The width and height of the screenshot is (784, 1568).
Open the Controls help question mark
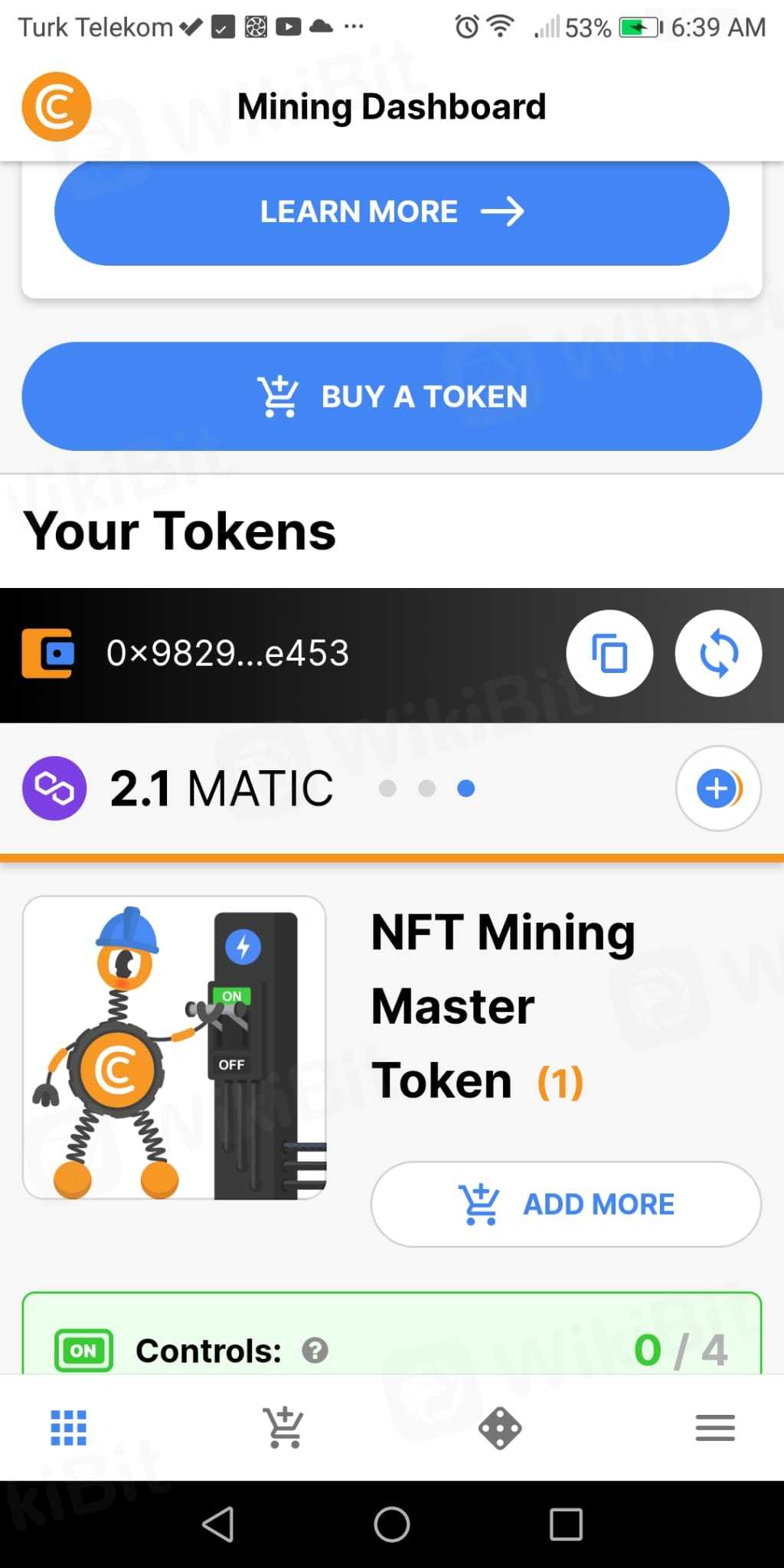315,1351
